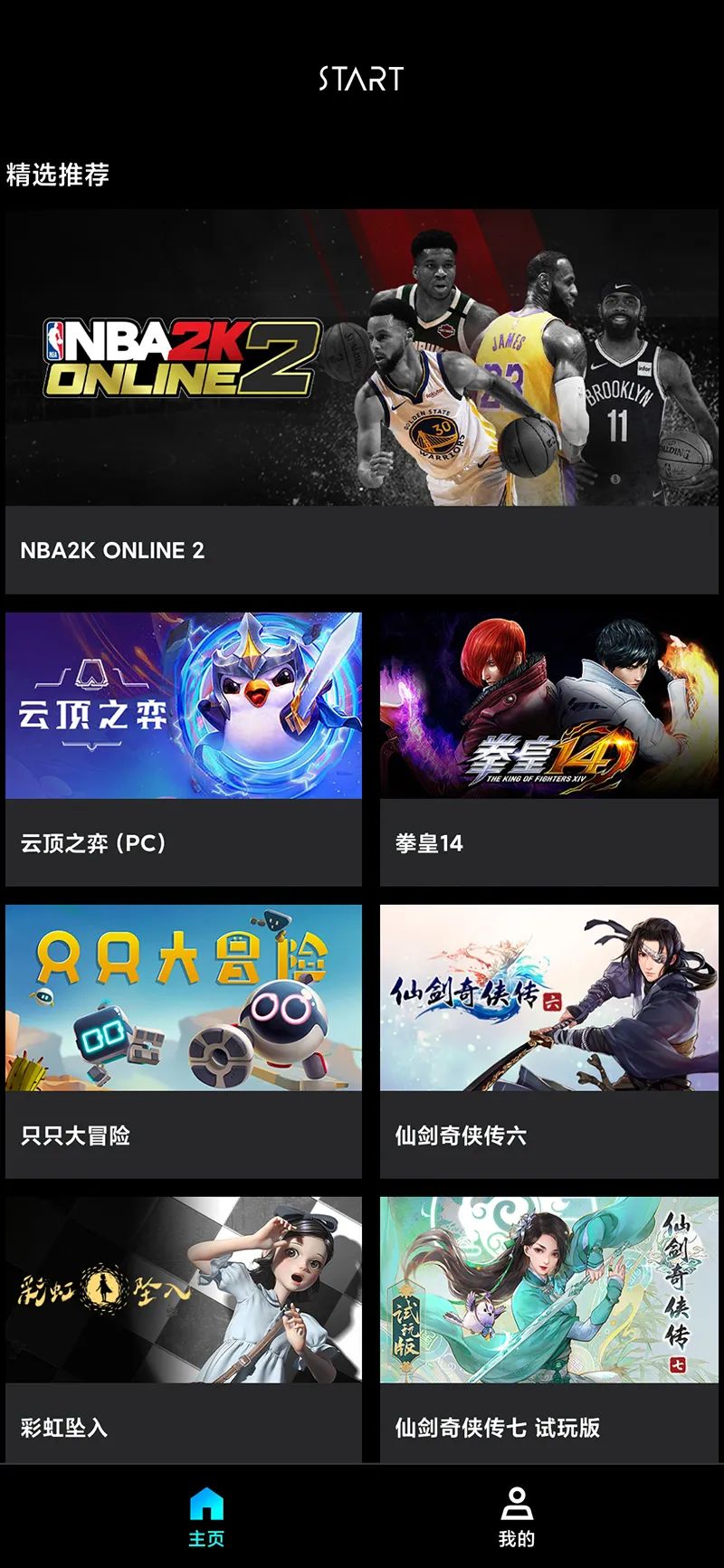Switch to the 我的 tab
This screenshot has height=1568, width=724.
(517, 1515)
